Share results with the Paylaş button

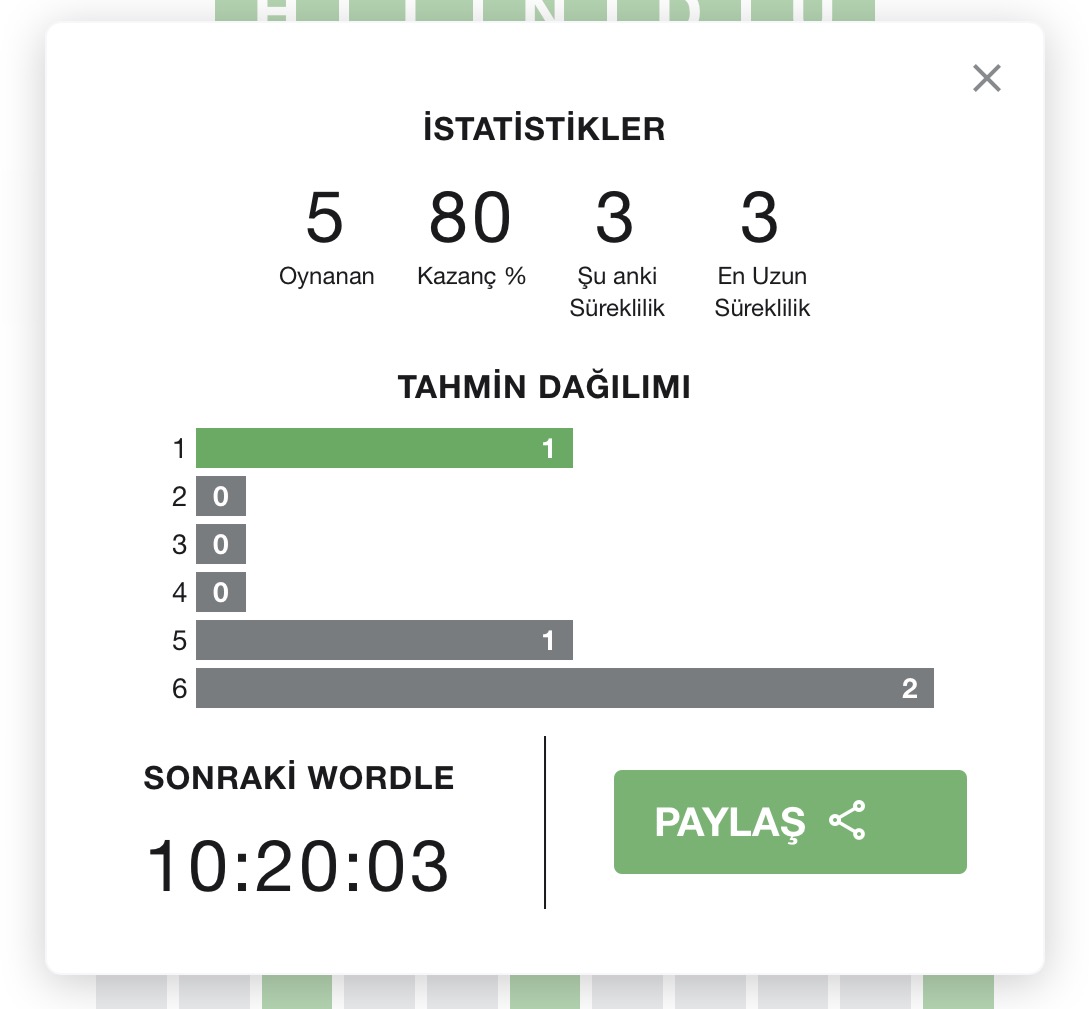(x=790, y=822)
